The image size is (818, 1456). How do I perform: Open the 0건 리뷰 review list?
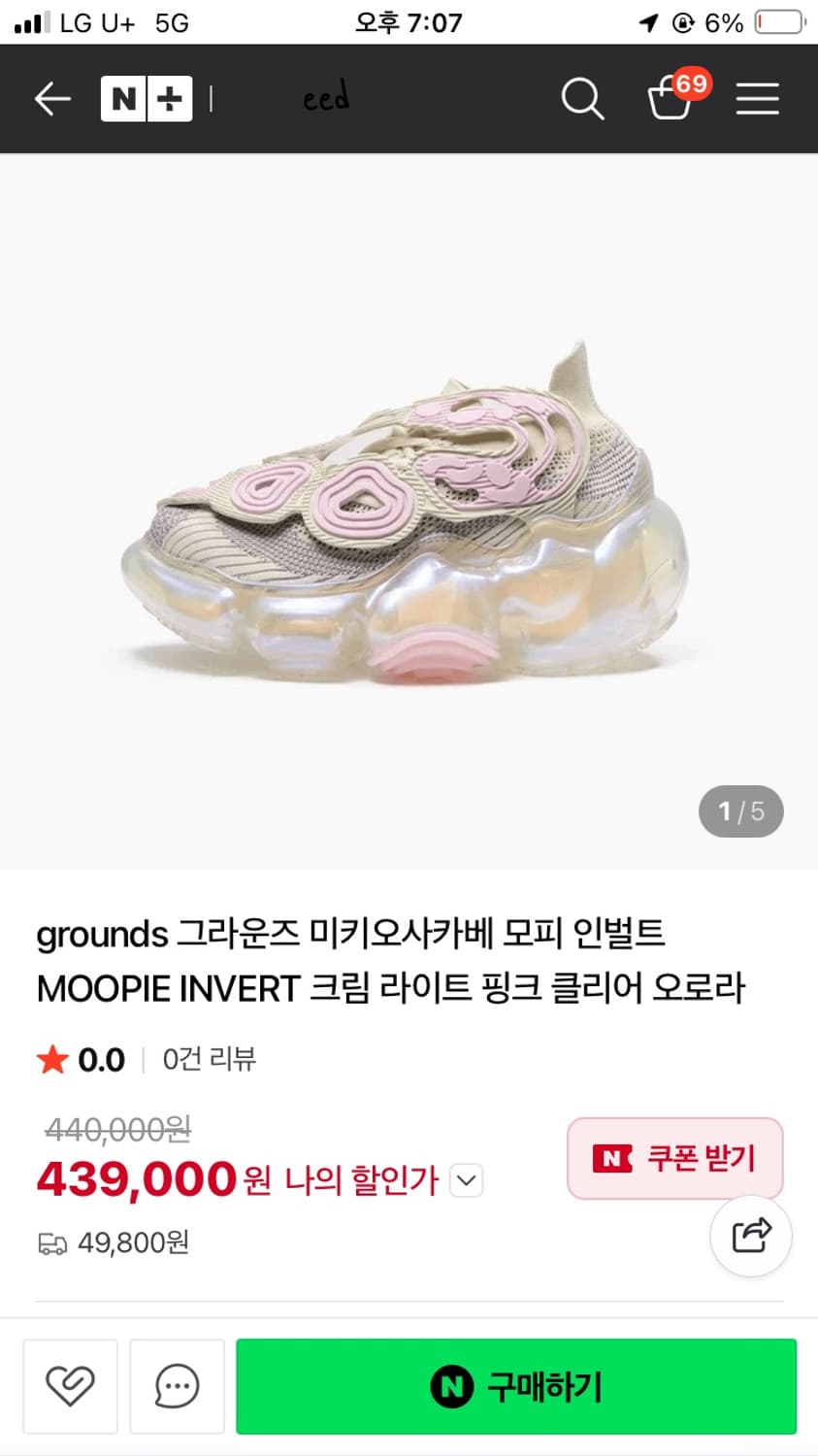click(209, 1059)
